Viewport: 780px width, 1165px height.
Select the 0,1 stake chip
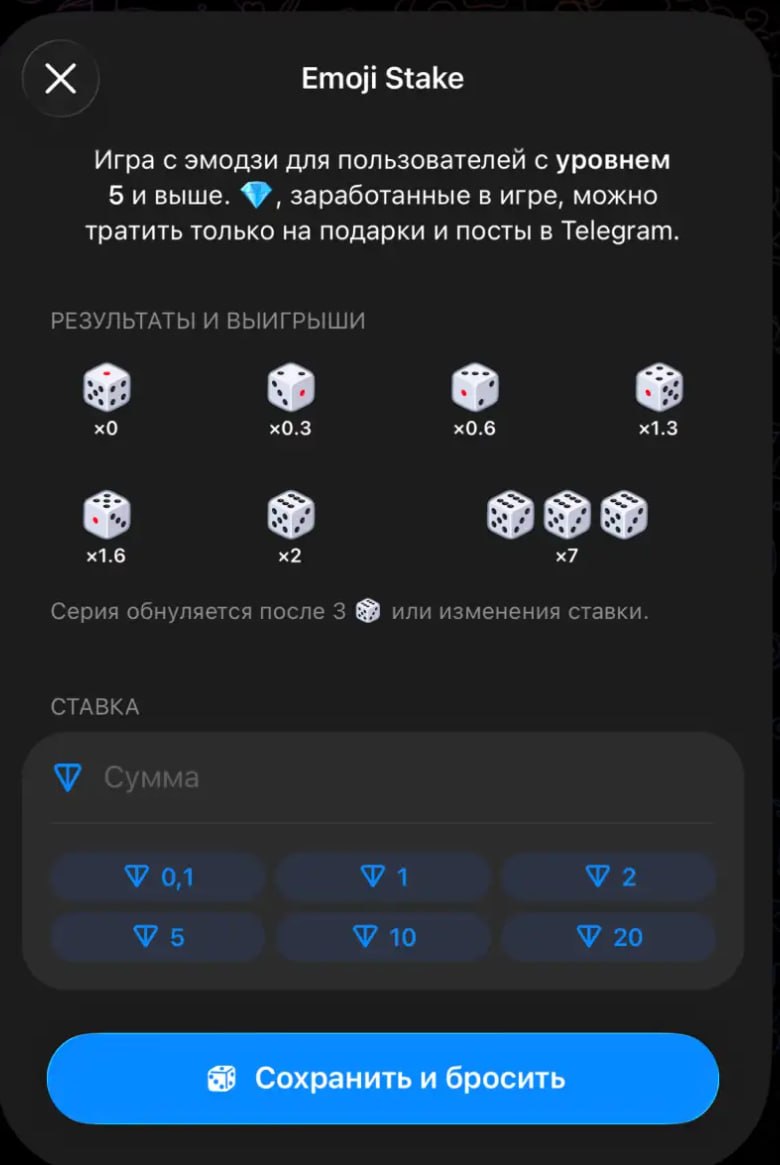[158, 877]
